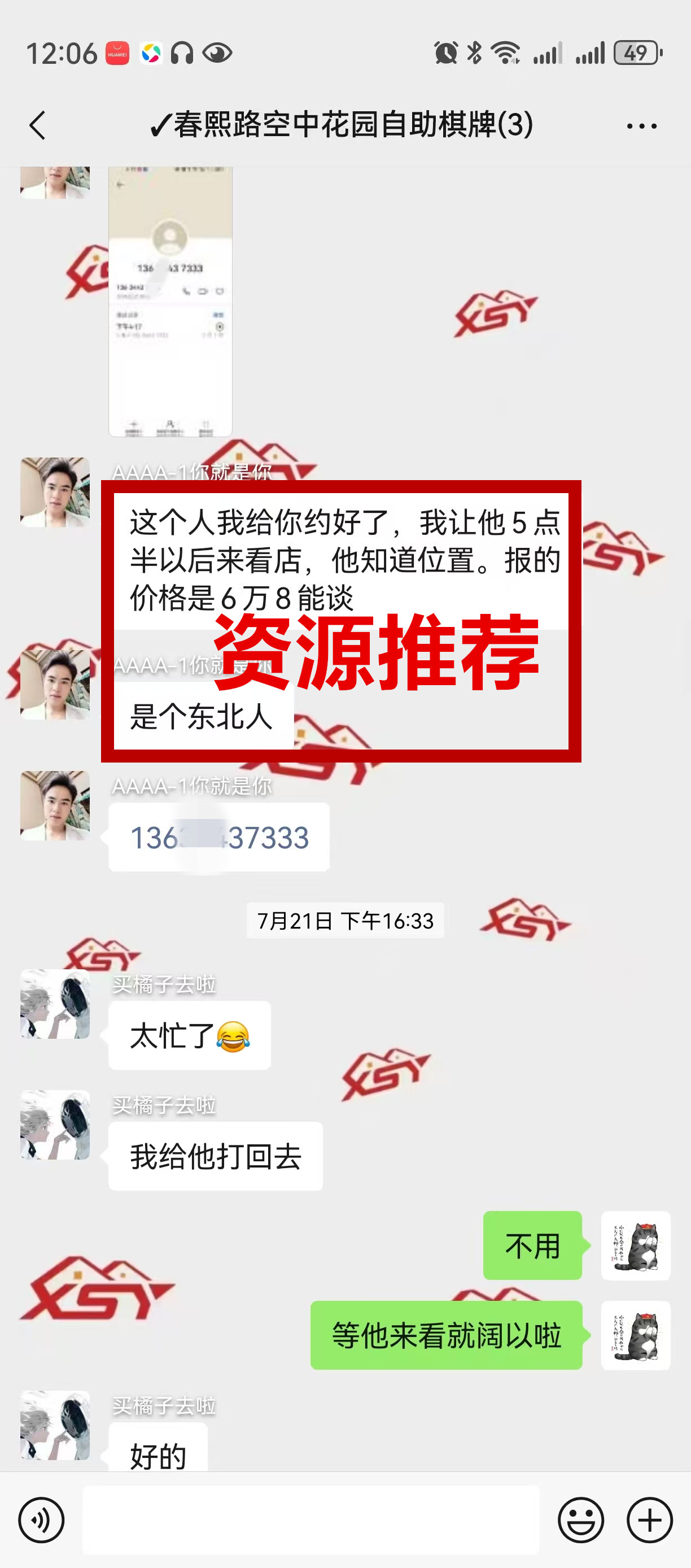Open my own avatar next to 不用

click(635, 1245)
